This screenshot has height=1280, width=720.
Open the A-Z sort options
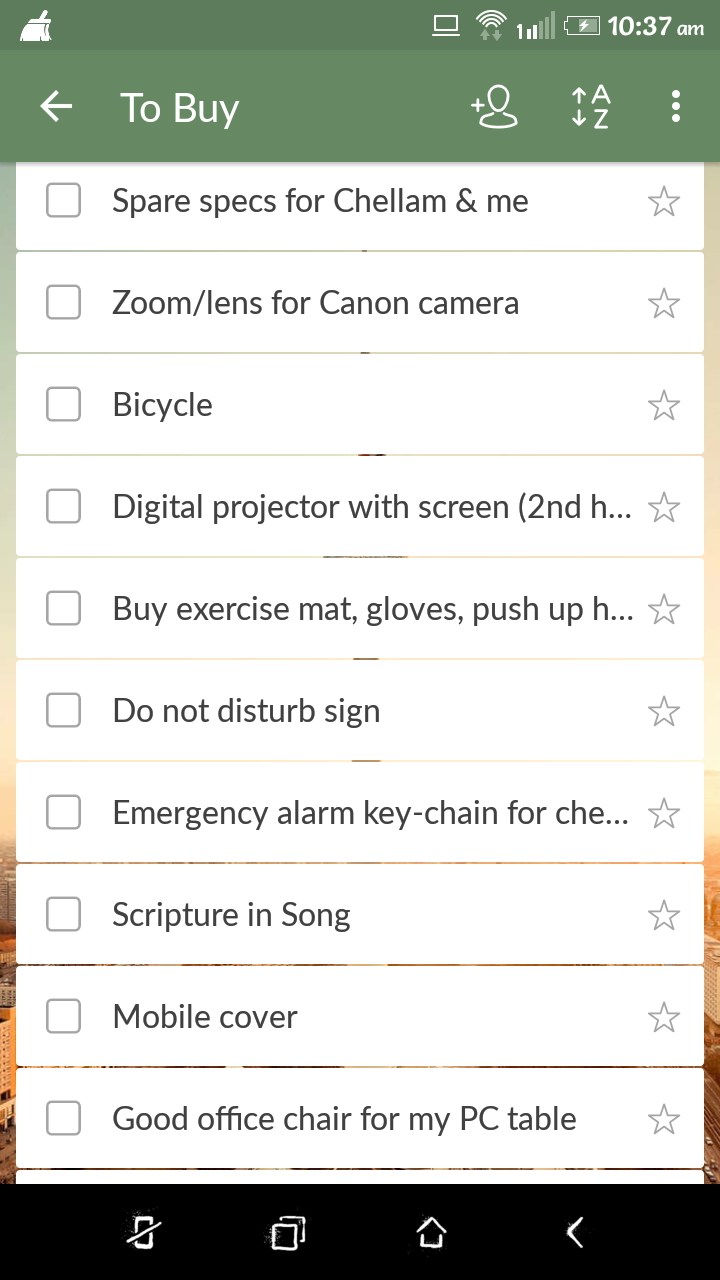point(590,107)
